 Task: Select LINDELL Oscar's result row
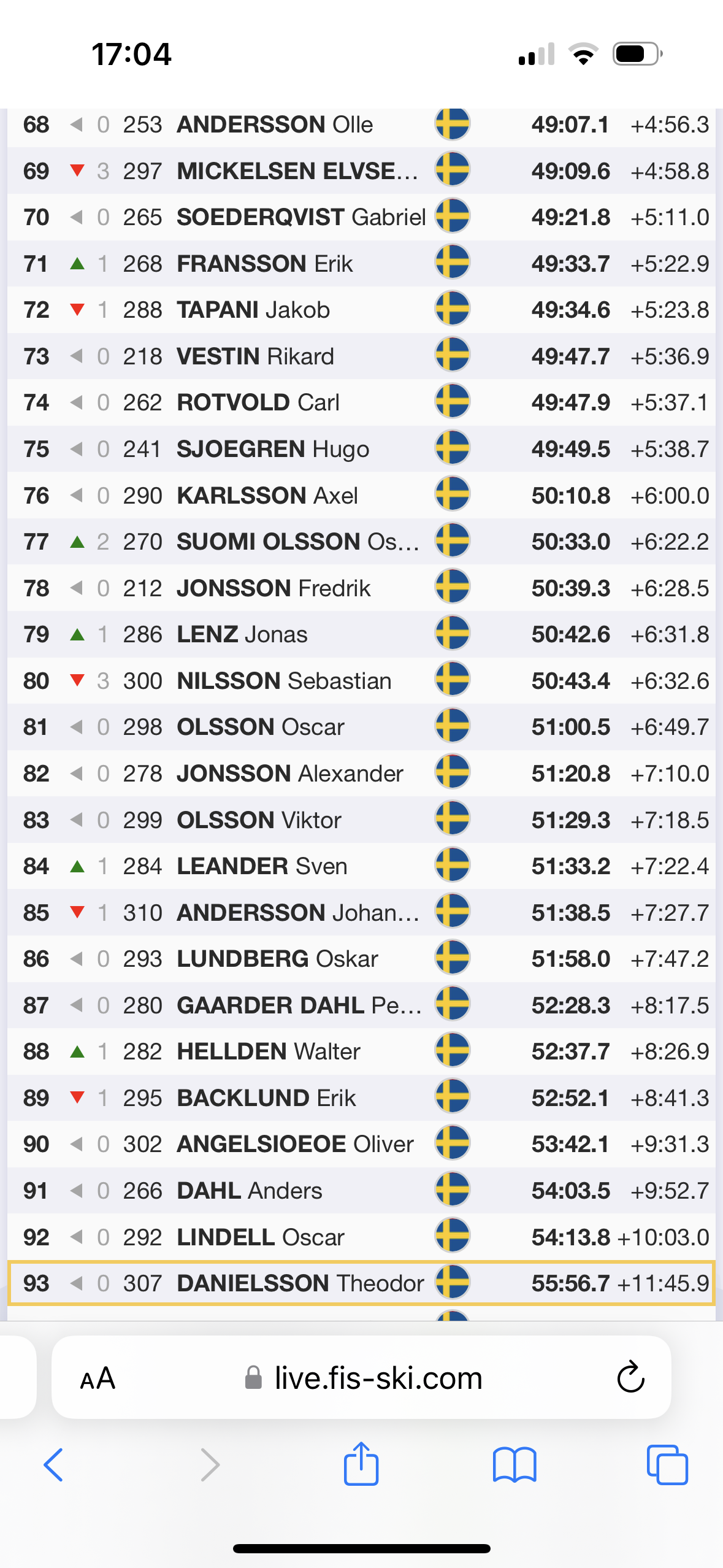click(361, 1237)
